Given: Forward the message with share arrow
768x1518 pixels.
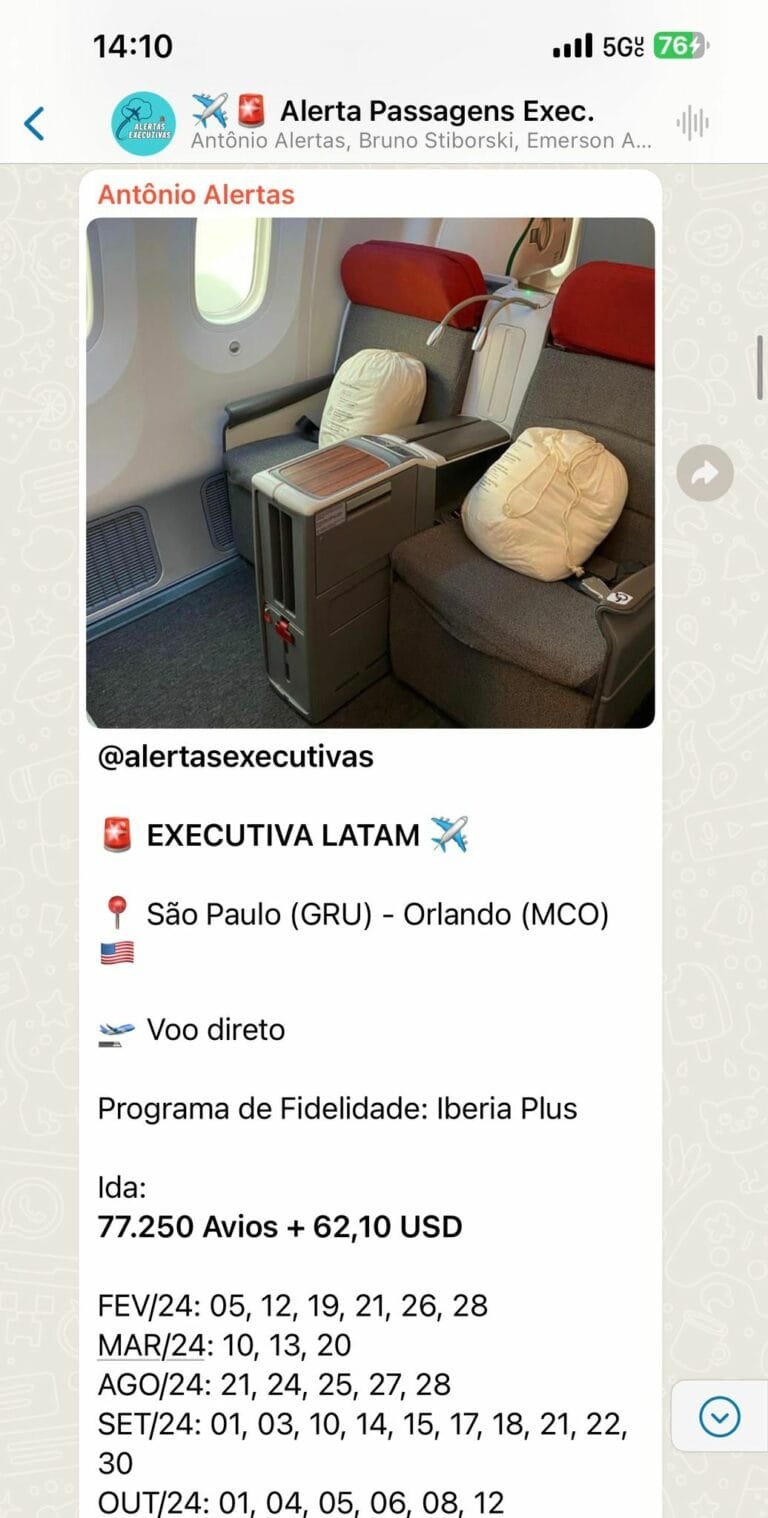Looking at the screenshot, I should coord(705,473).
